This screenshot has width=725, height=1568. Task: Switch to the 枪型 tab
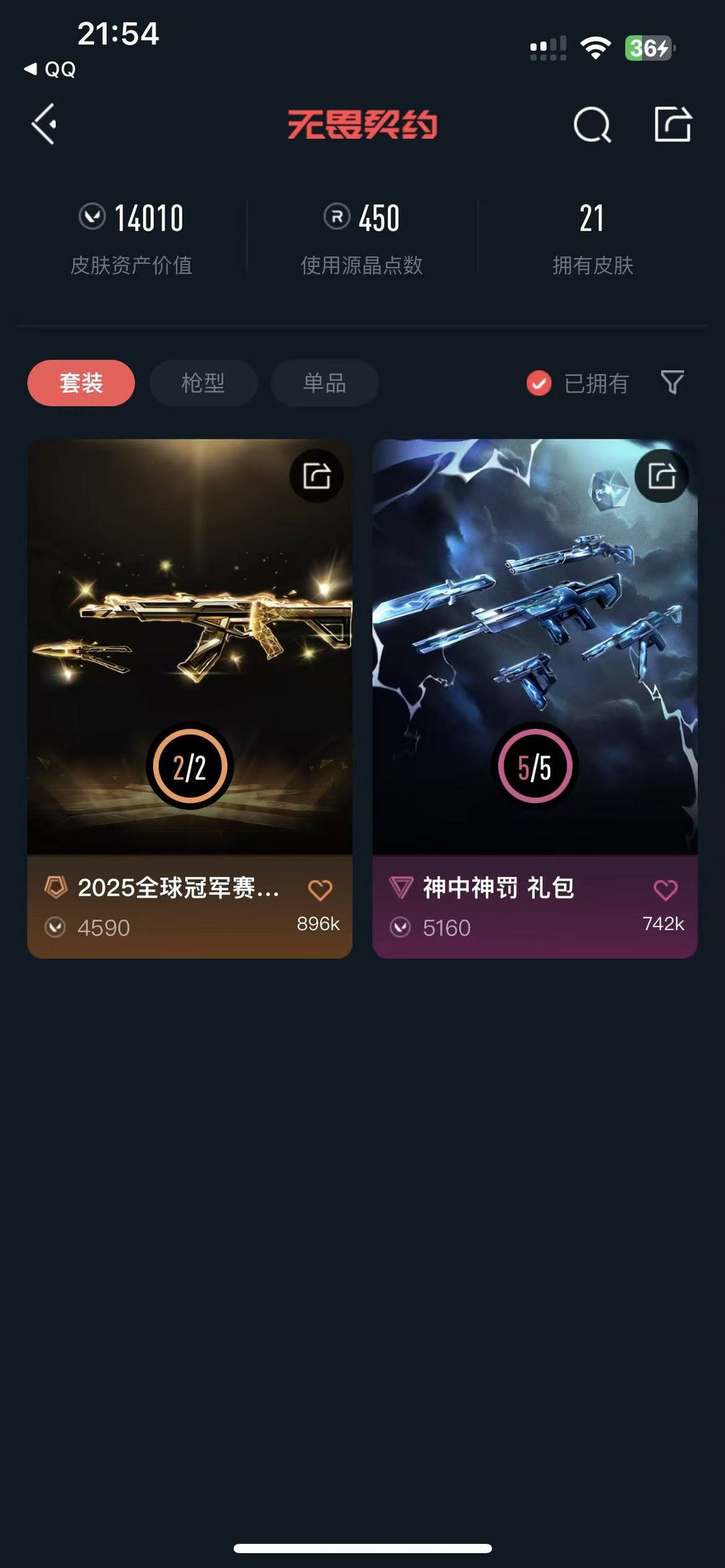click(203, 382)
